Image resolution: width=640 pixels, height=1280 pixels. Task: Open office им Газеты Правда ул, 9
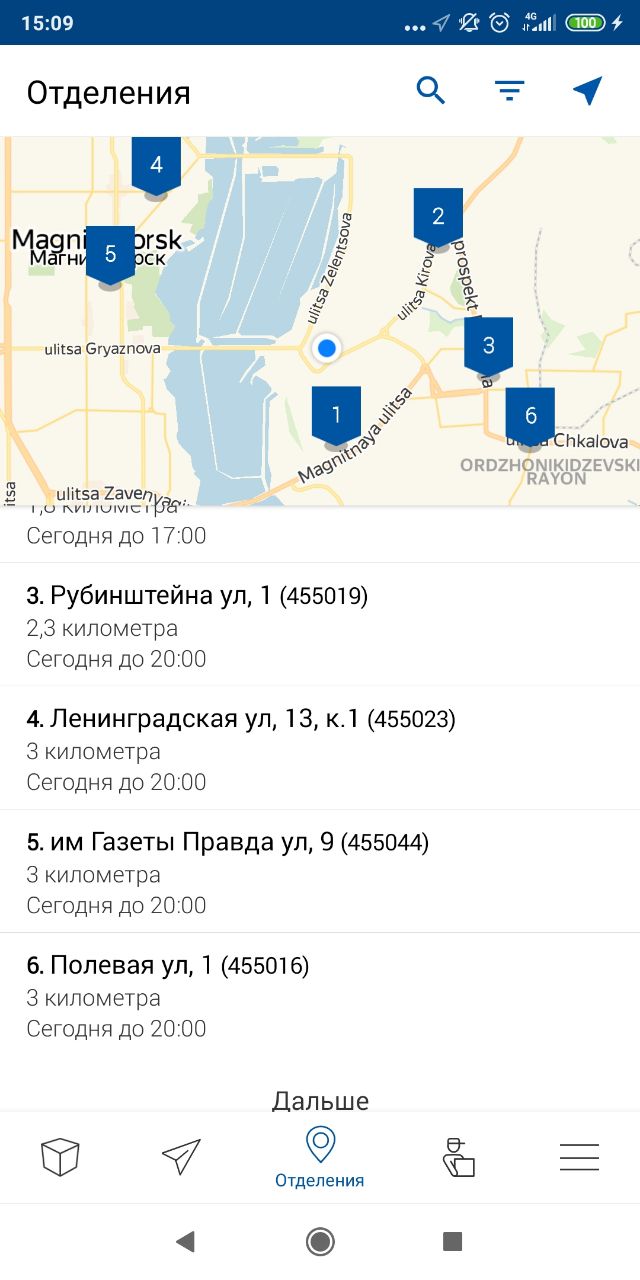(320, 872)
